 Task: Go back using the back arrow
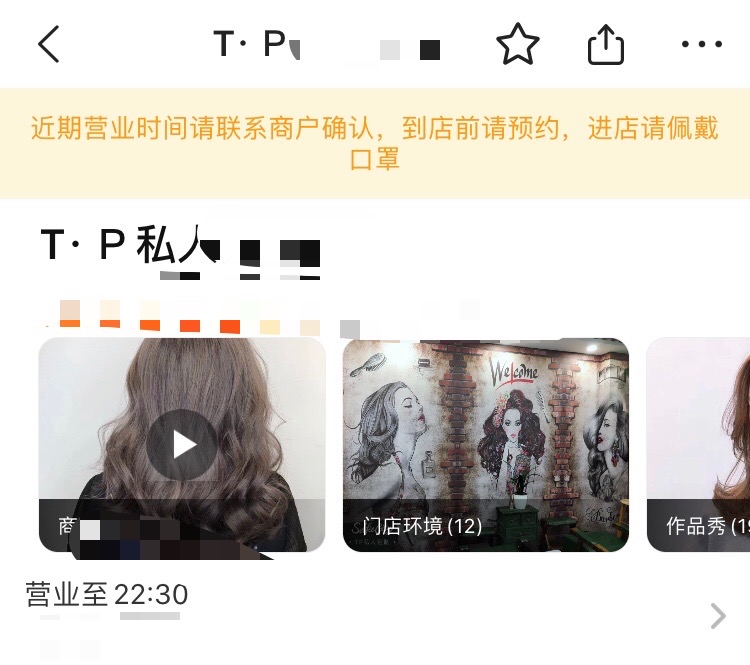click(x=48, y=44)
